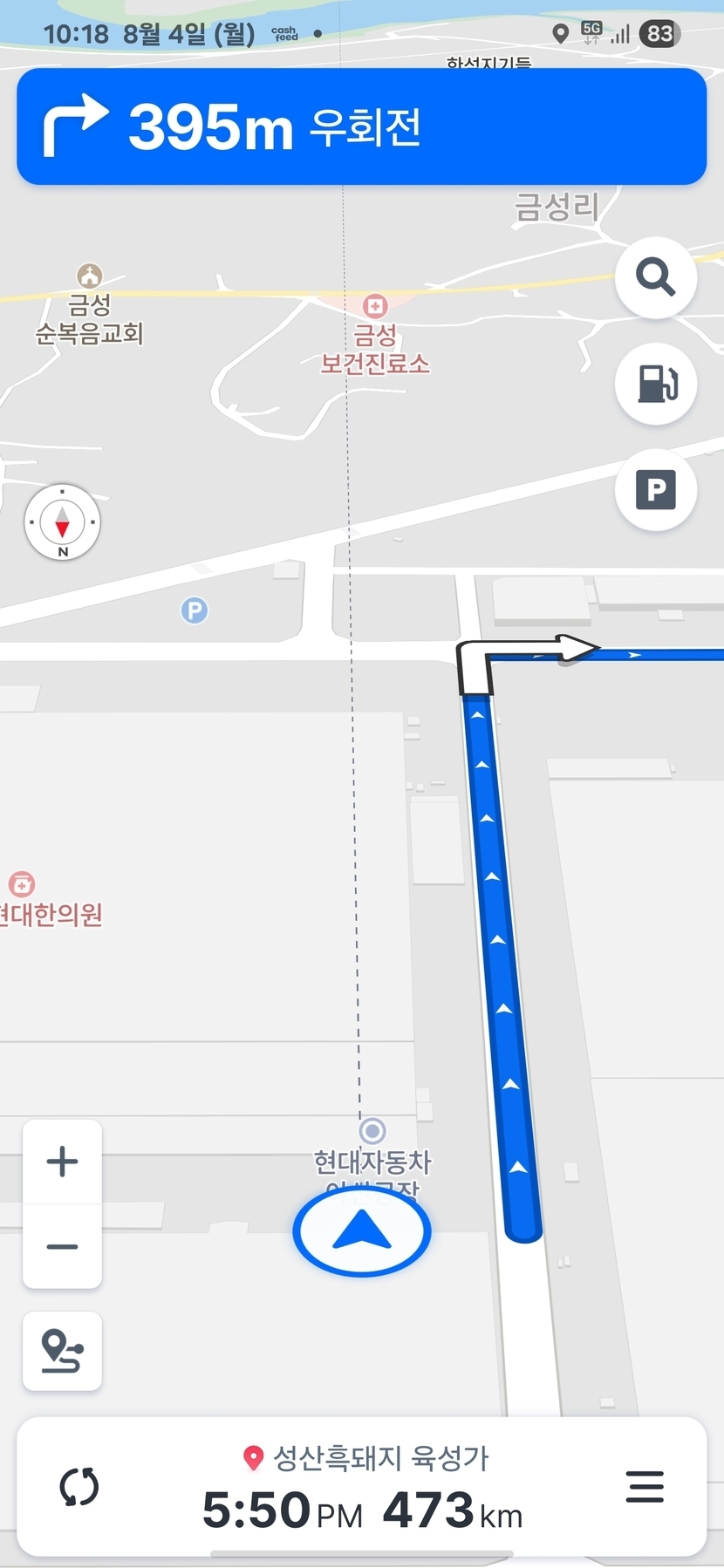Tap the blue parking marker on map
Image resolution: width=724 pixels, height=1568 pixels.
[x=195, y=610]
